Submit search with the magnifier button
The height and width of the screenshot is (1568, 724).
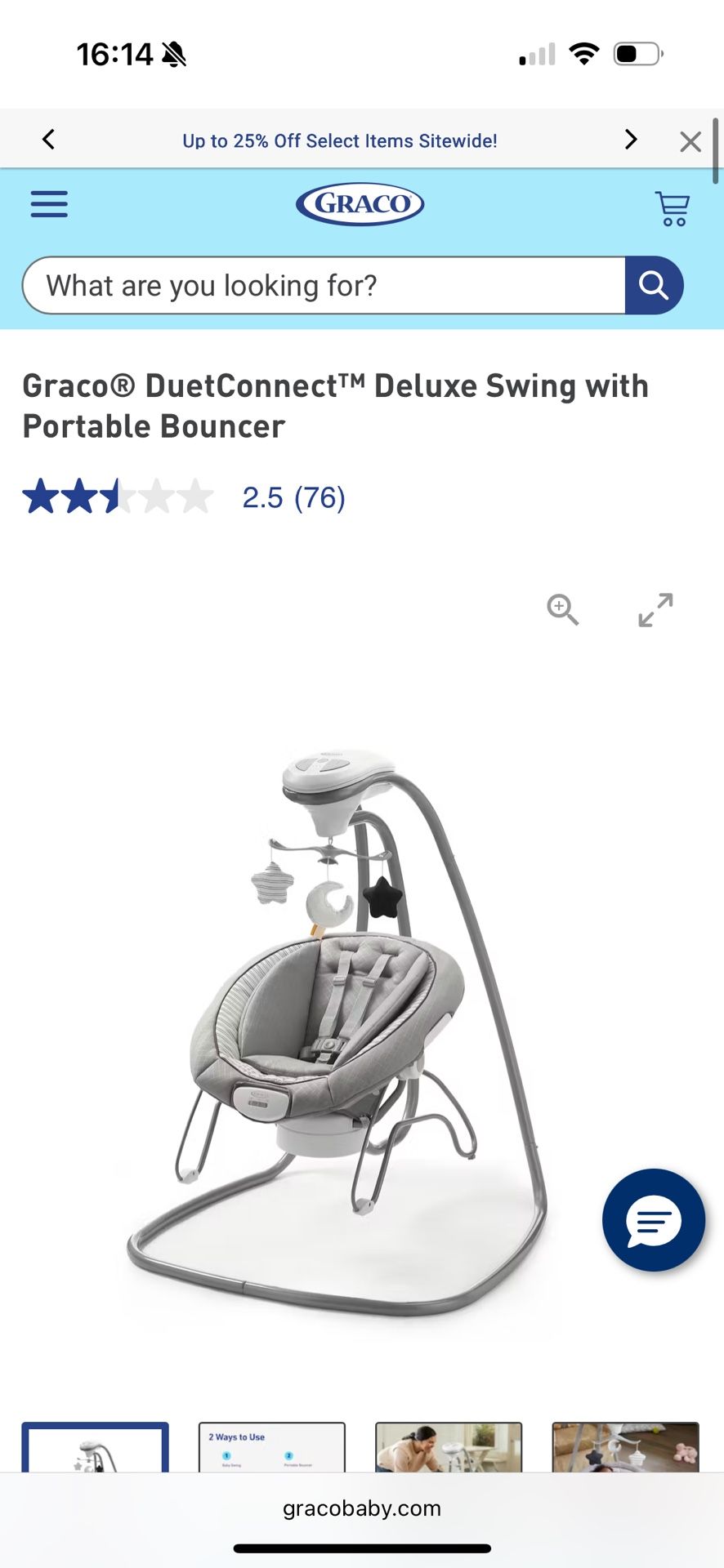pyautogui.click(x=654, y=286)
